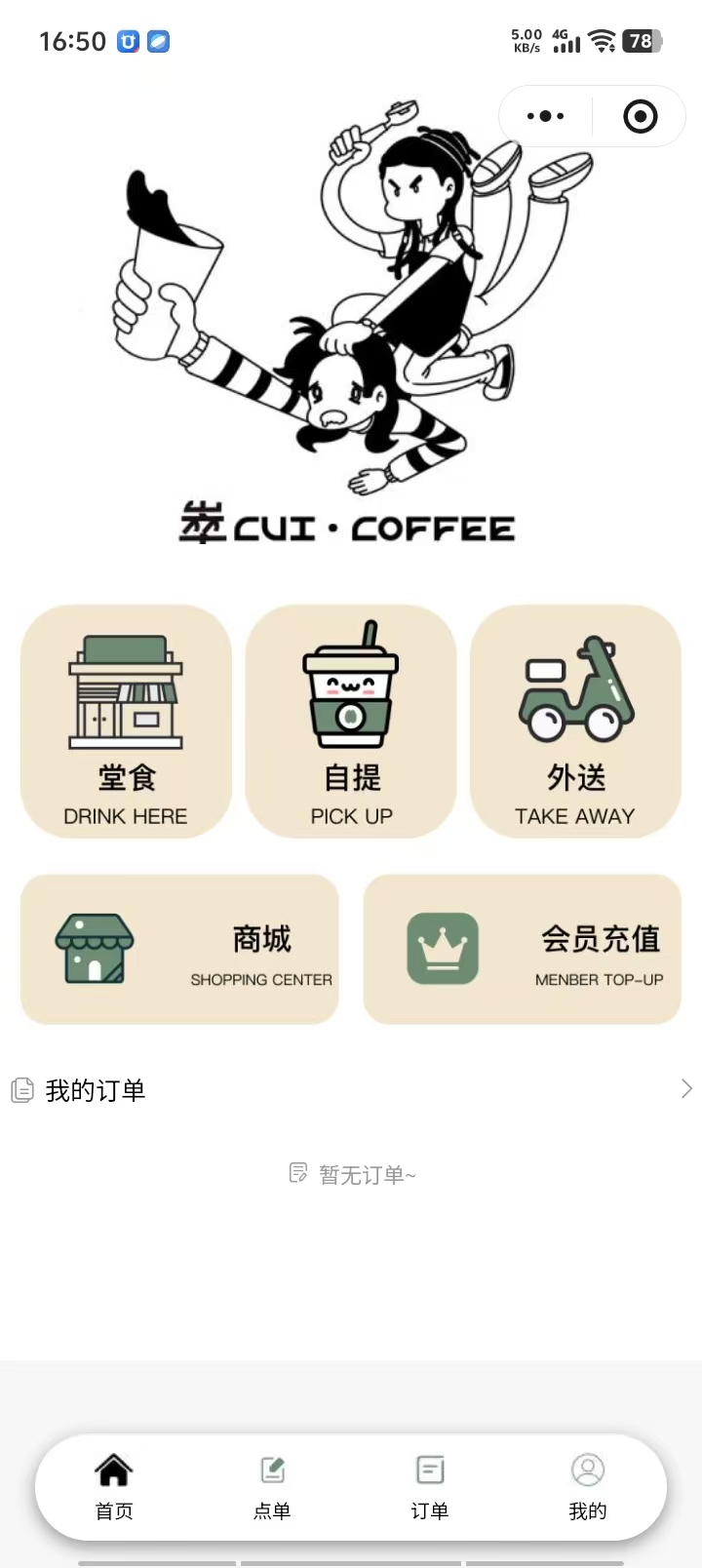Choose 自提 Pick Up ordering

click(351, 722)
